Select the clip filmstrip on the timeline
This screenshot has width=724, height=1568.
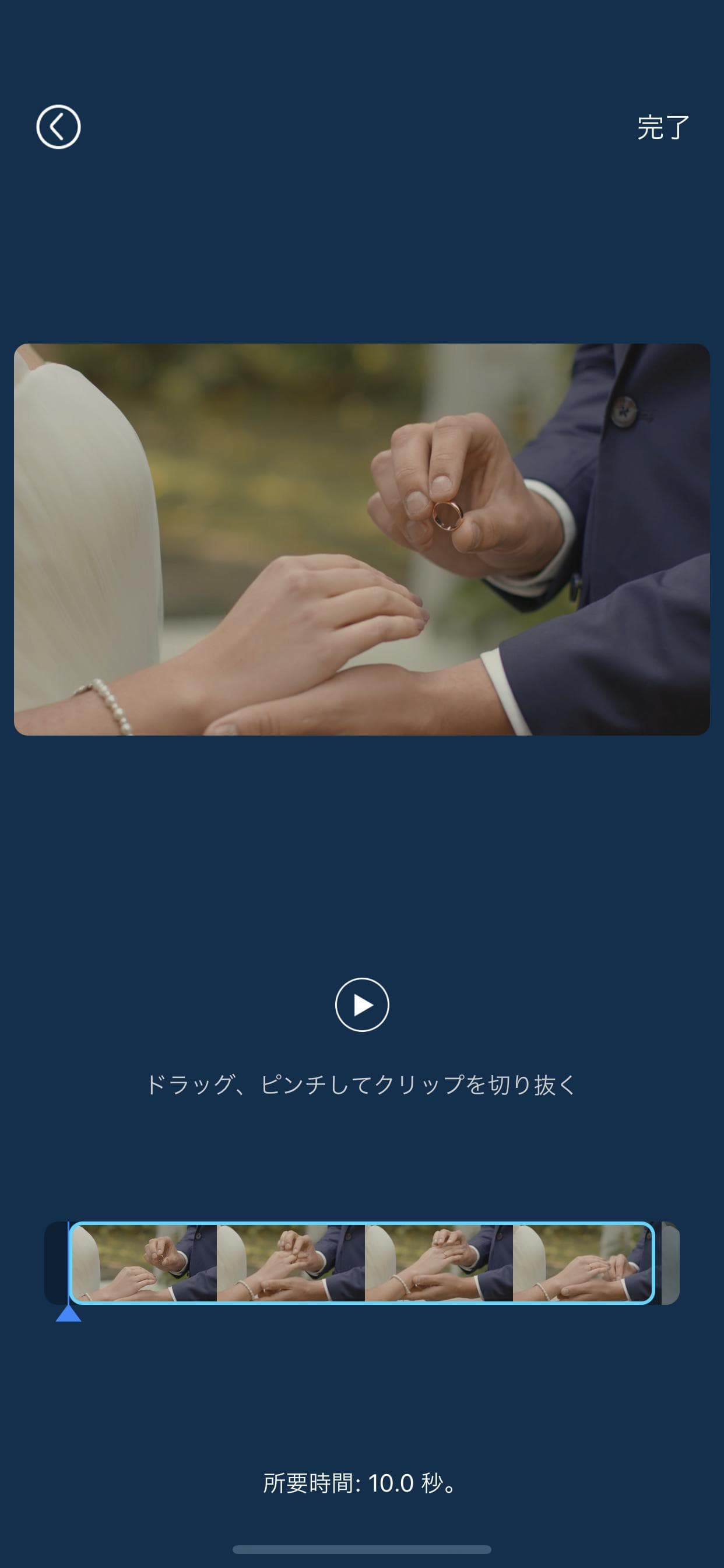(x=362, y=1262)
